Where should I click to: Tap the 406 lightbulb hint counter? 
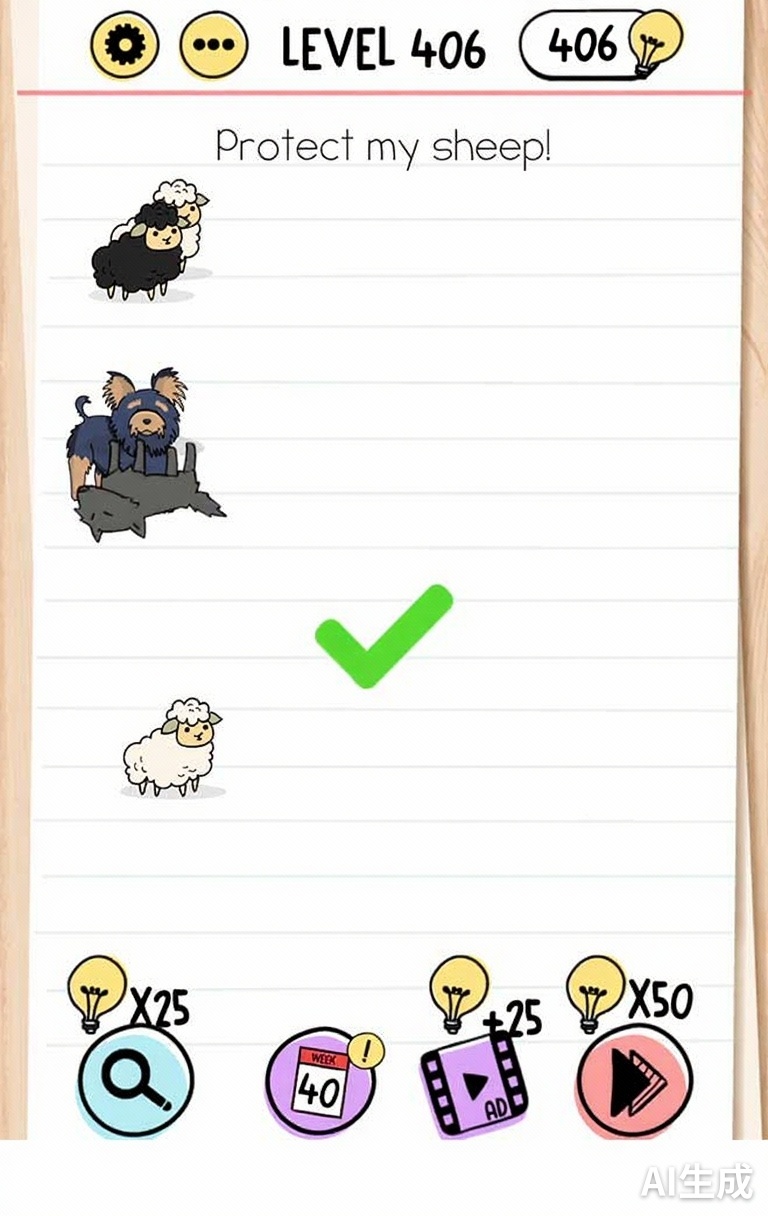(x=598, y=46)
